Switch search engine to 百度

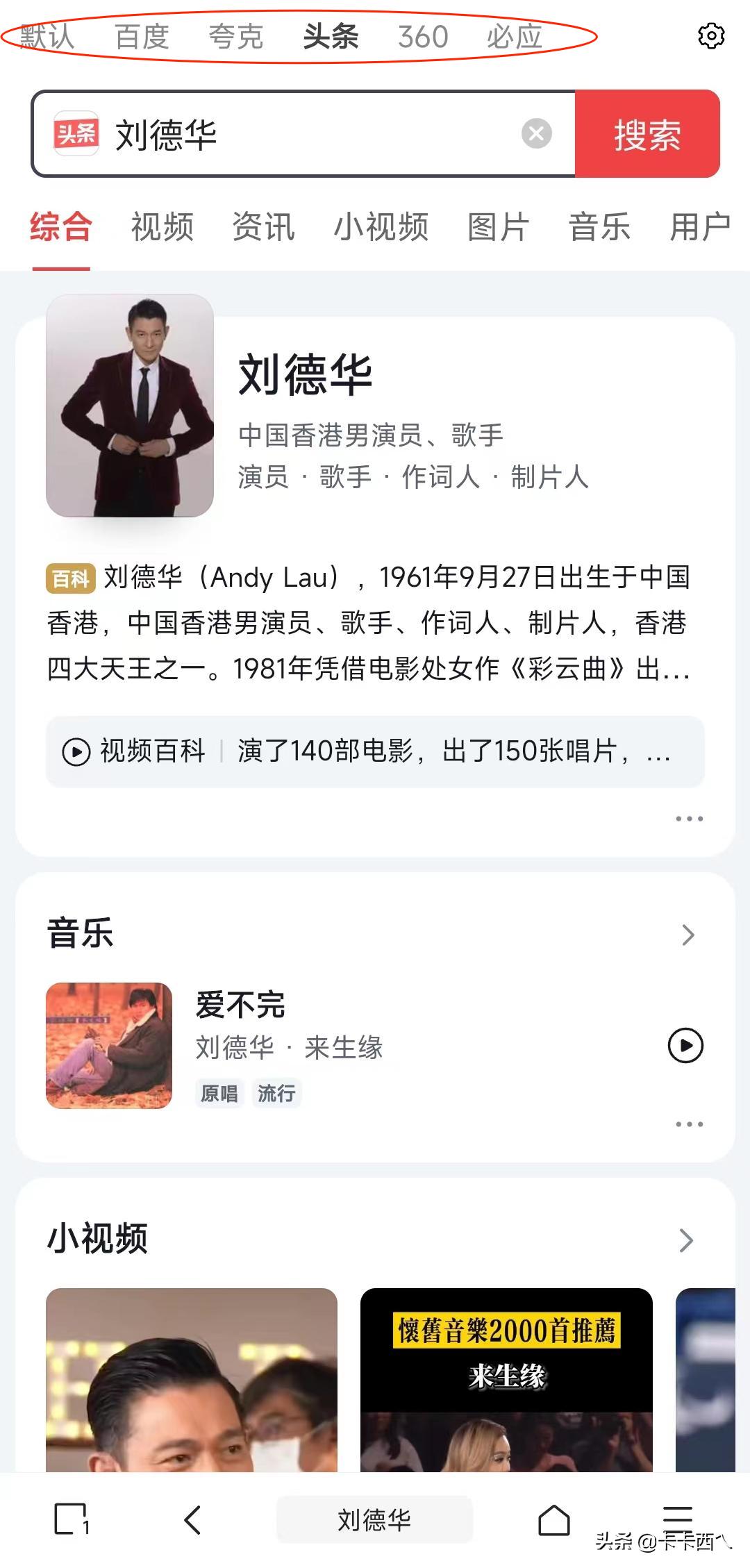coord(142,38)
